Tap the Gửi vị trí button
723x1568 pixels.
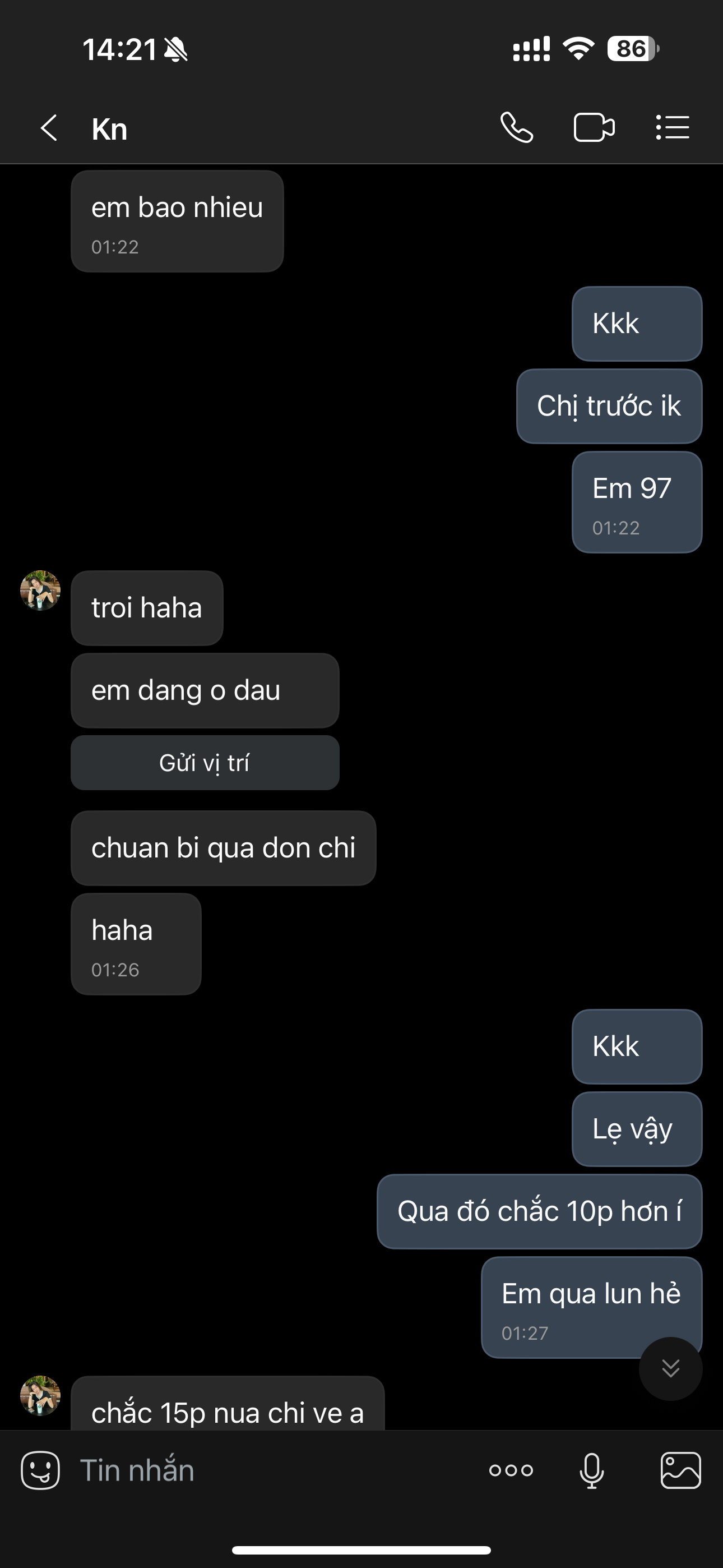[x=205, y=763]
